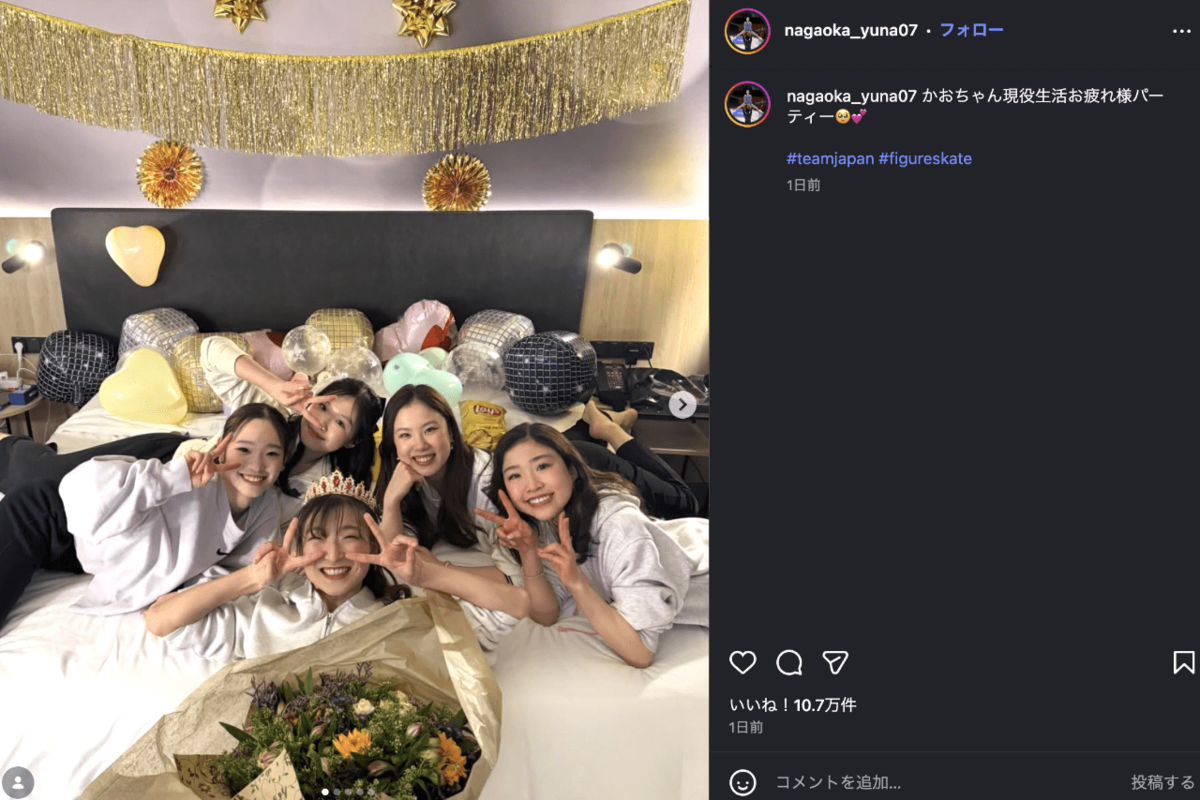1200x800 pixels.
Task: Open the header profile avatar
Action: click(747, 31)
